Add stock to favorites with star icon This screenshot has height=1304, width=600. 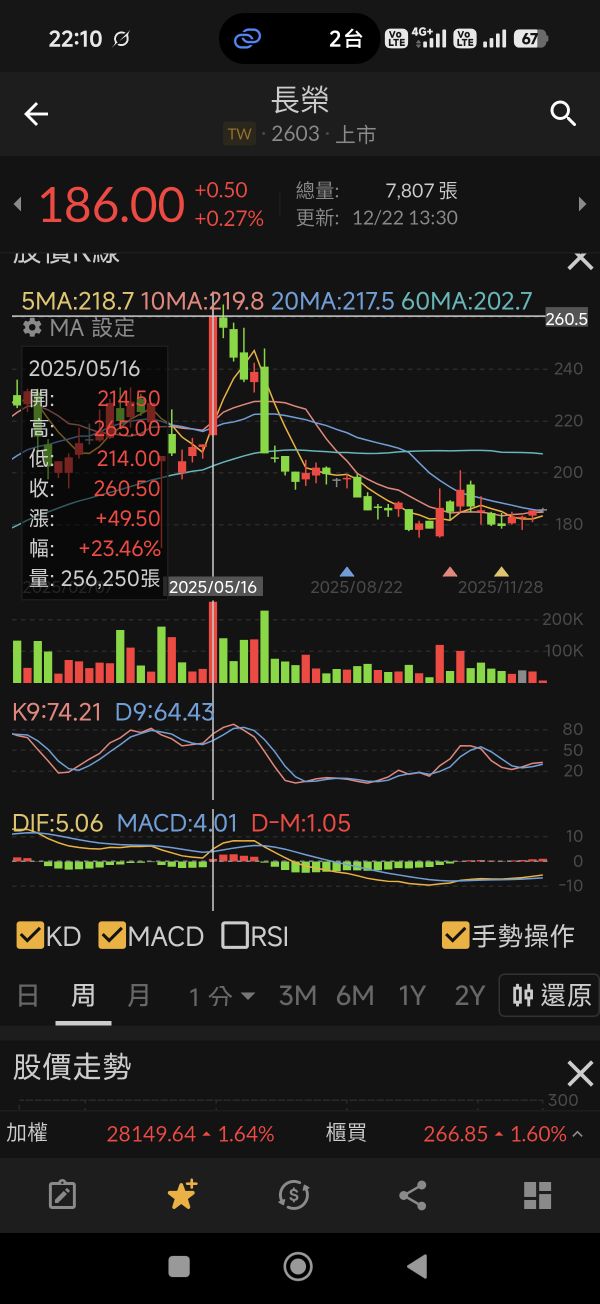(x=182, y=1194)
